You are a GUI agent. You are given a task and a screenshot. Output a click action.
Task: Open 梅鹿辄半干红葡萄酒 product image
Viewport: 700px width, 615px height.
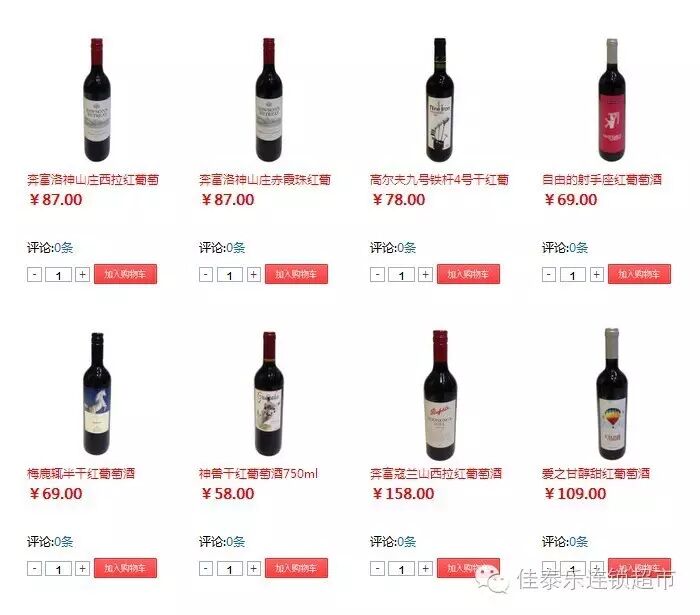(96, 394)
